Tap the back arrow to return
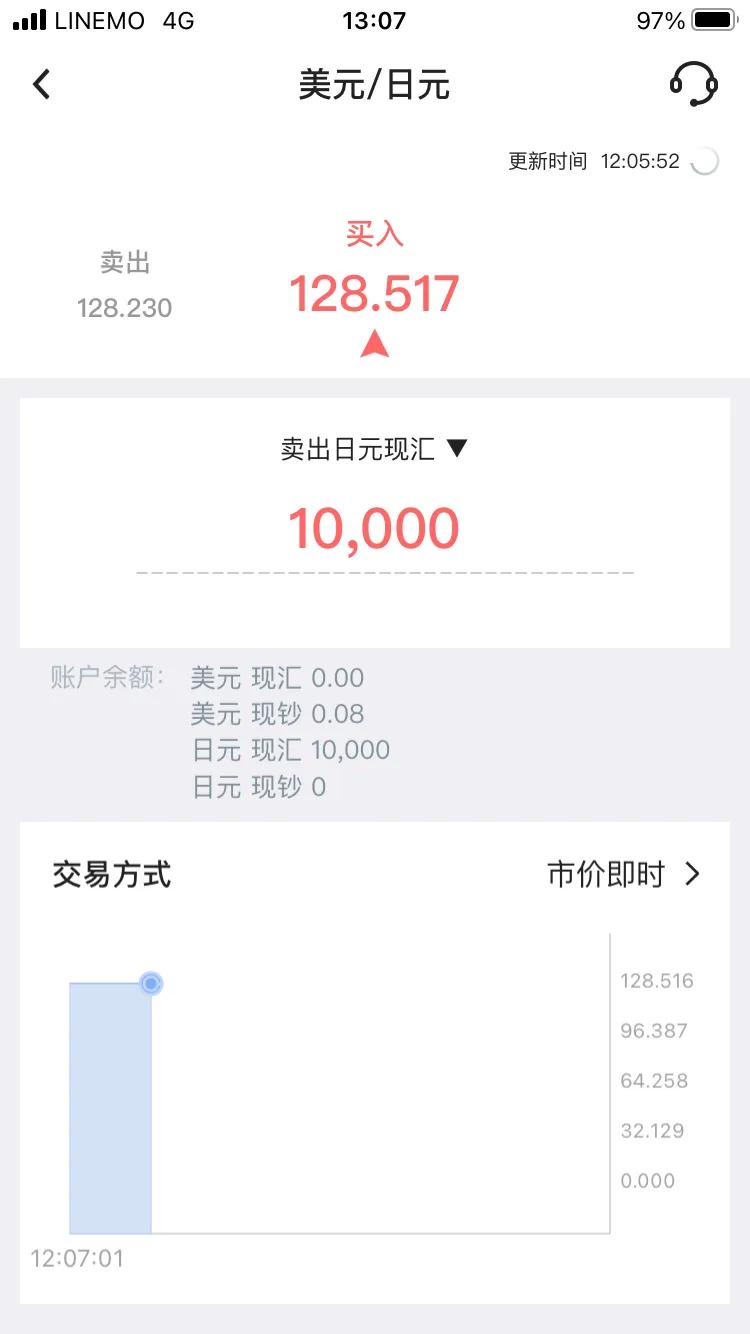 tap(40, 84)
